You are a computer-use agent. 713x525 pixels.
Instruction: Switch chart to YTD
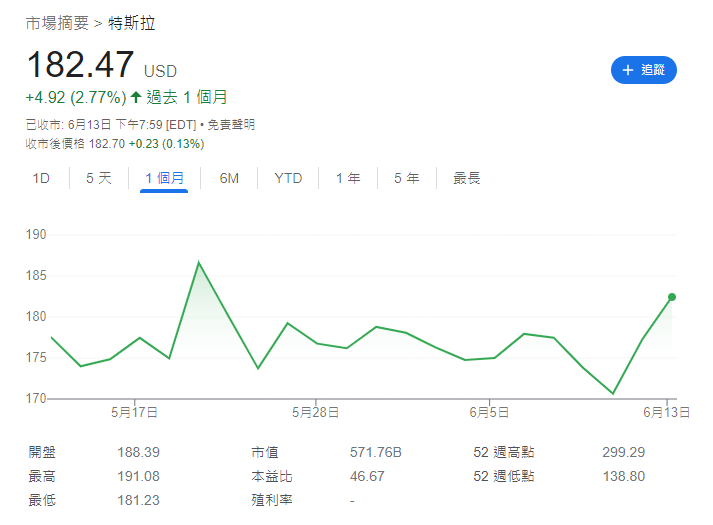pos(288,178)
